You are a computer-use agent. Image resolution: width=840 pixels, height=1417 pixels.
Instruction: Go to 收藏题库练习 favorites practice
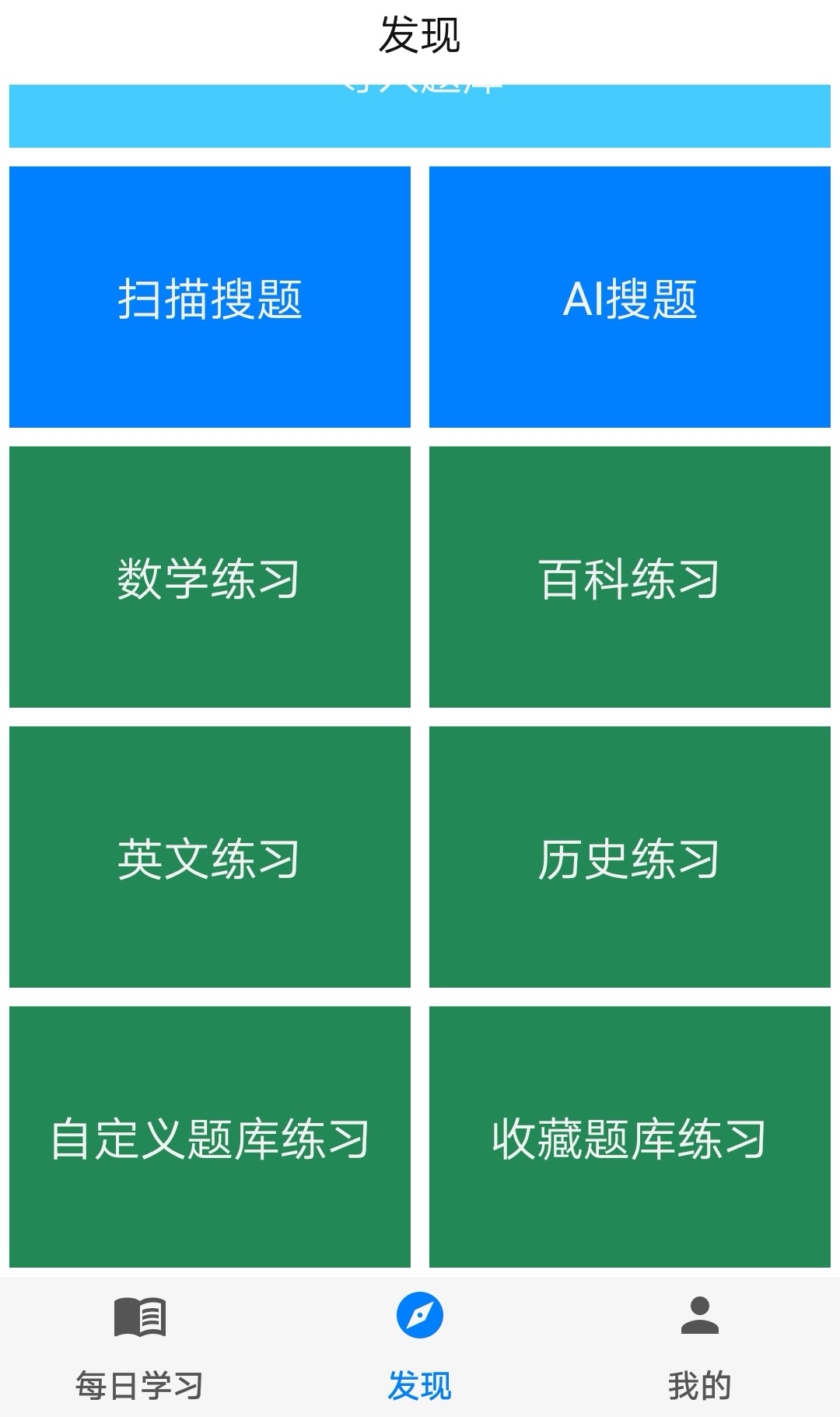[x=630, y=1137]
